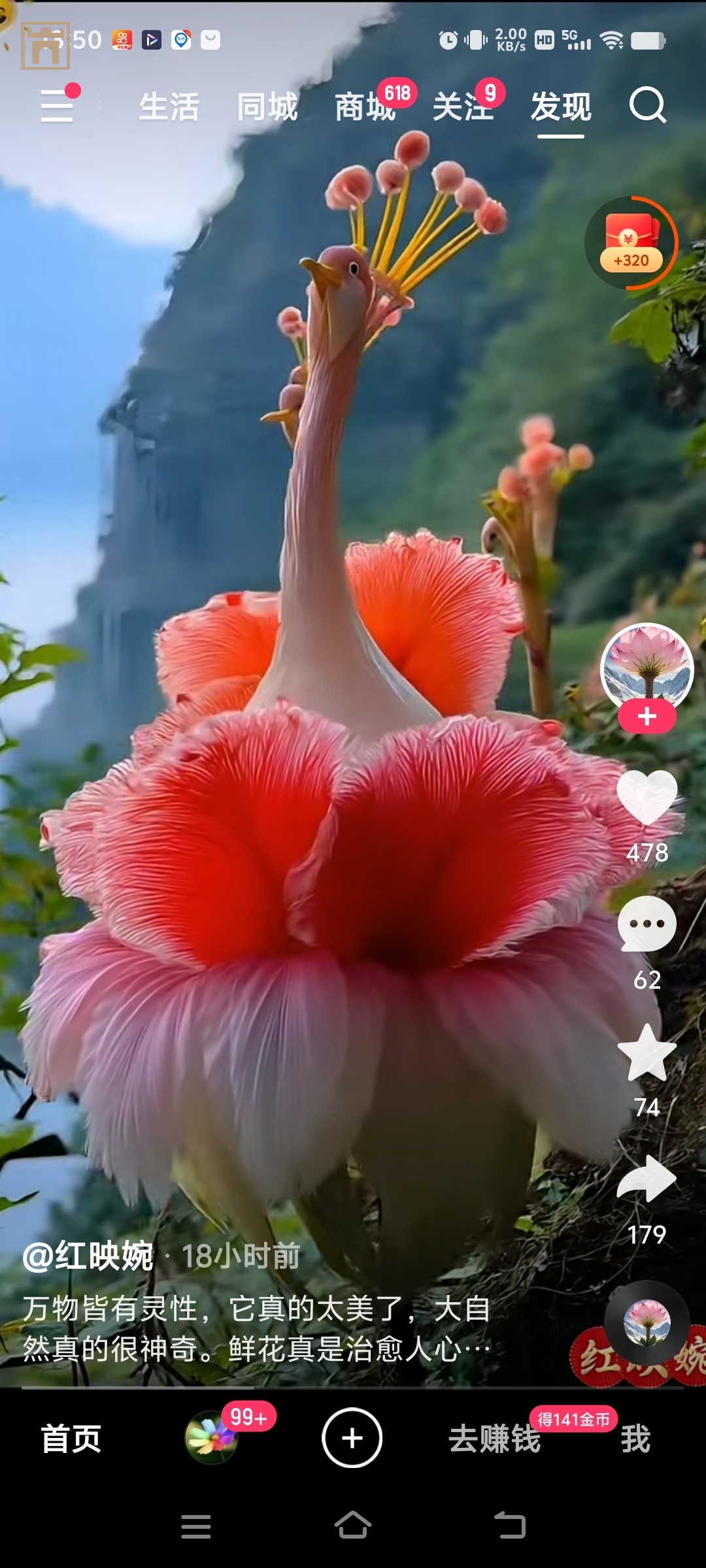Open the 商城 tab
The image size is (706, 1568).
(365, 106)
